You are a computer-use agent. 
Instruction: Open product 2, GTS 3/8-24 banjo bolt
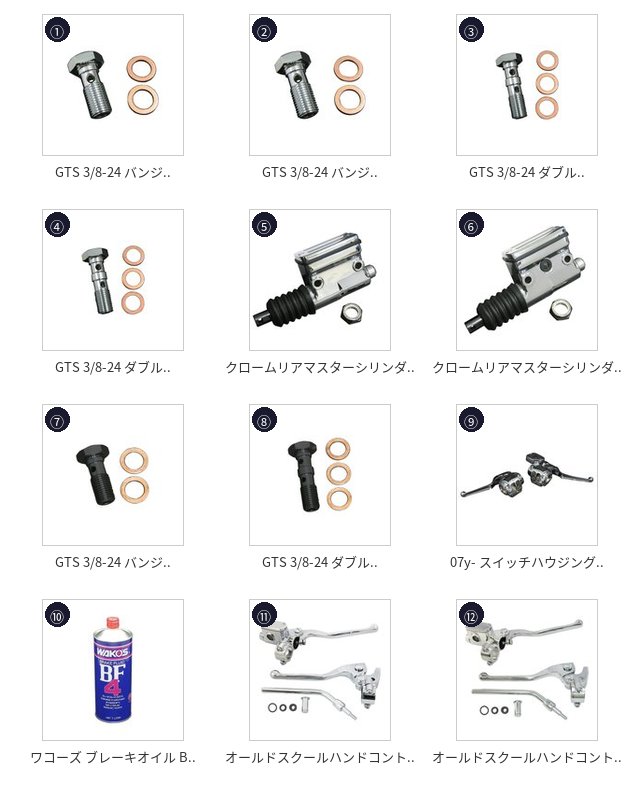pyautogui.click(x=320, y=85)
